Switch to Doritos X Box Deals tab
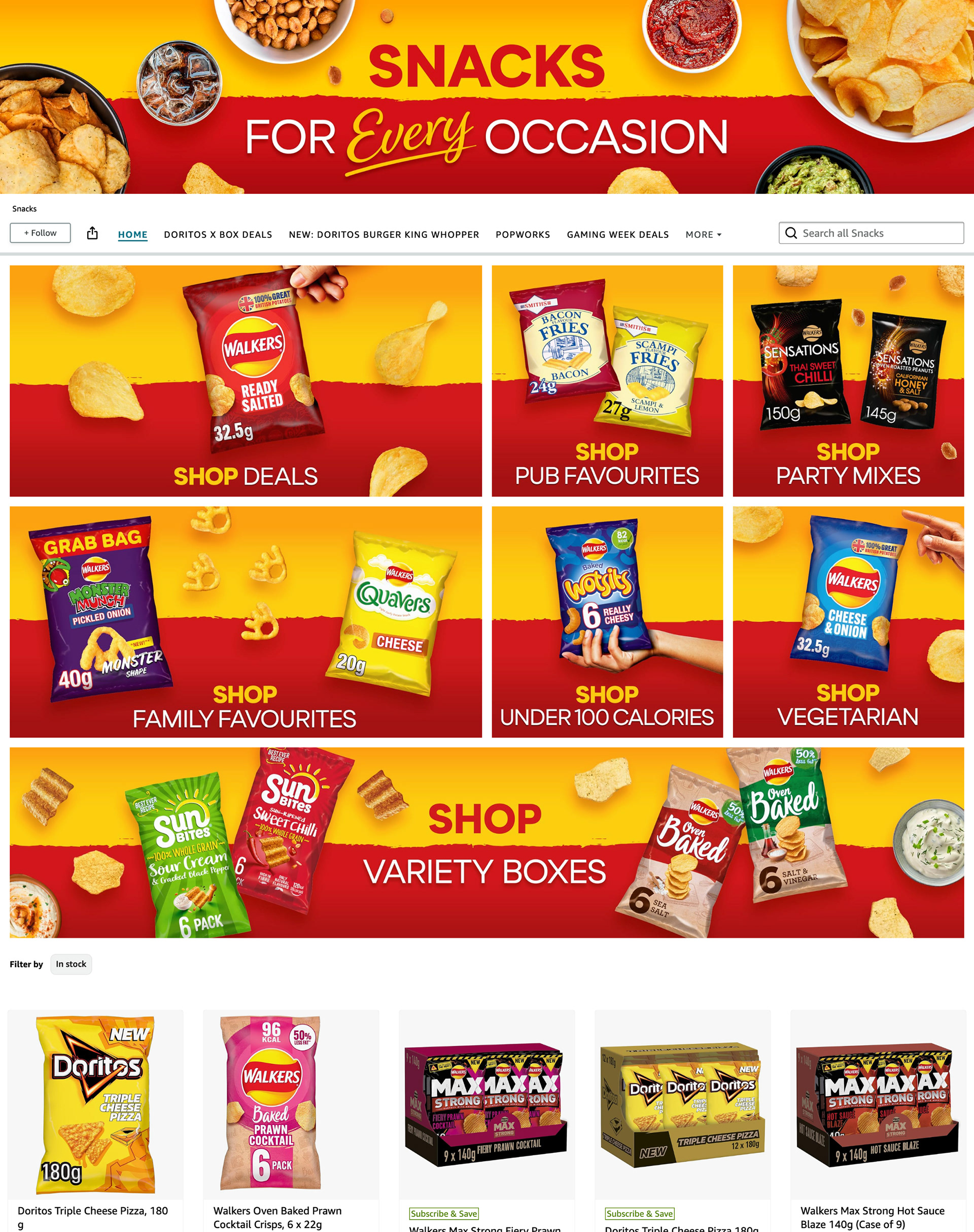 [218, 234]
